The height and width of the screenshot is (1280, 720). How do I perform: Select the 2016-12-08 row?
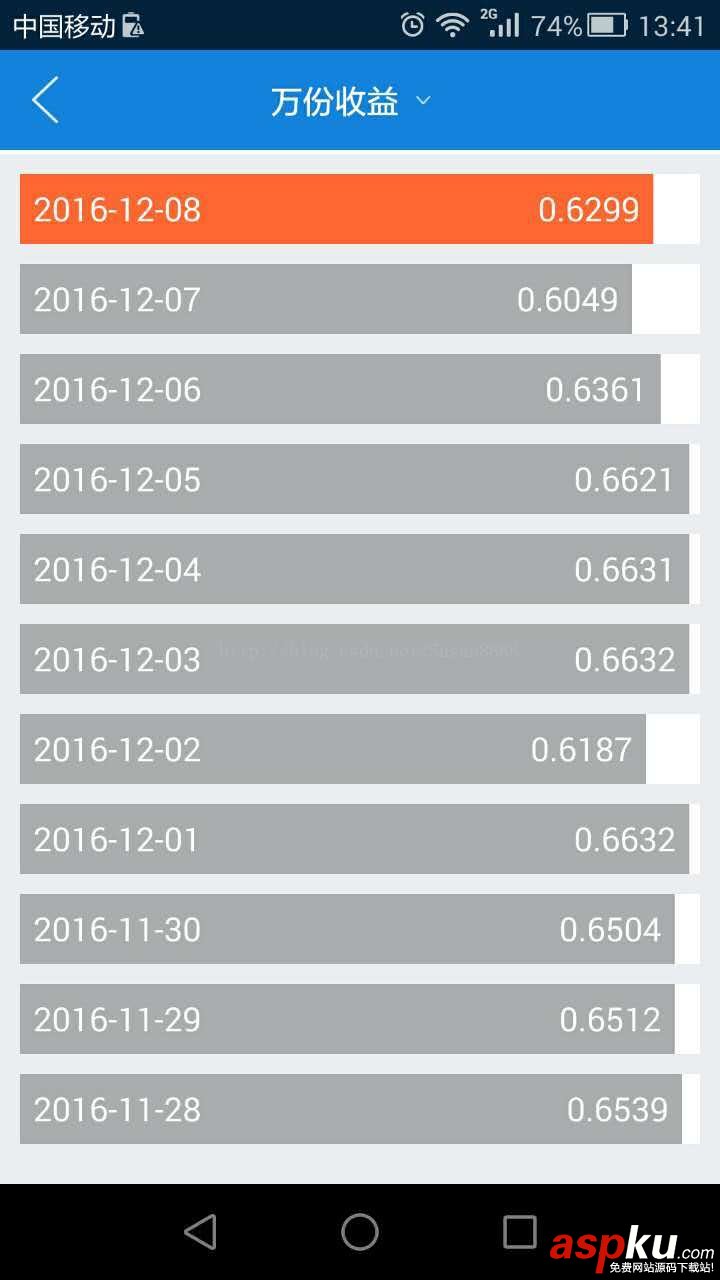coord(336,209)
